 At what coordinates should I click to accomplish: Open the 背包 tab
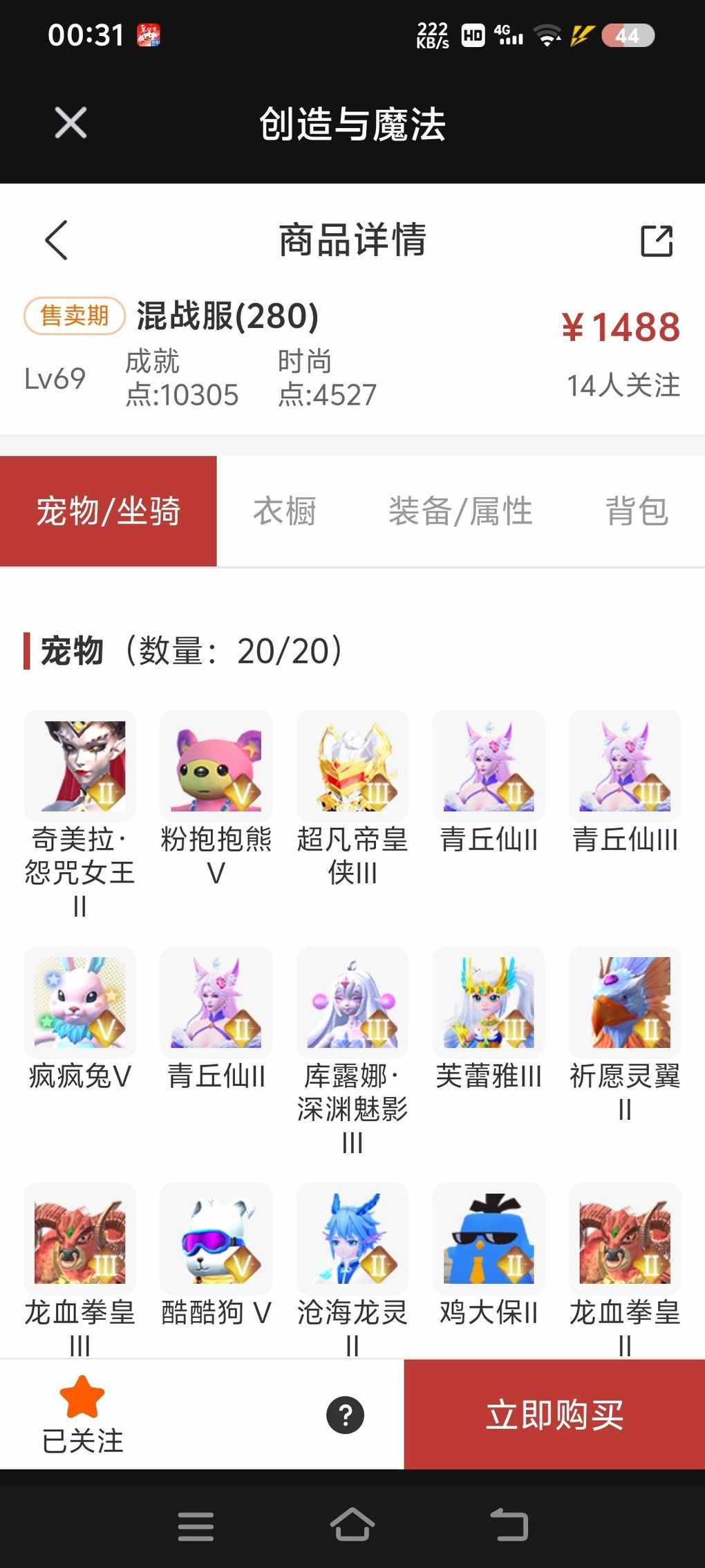pyautogui.click(x=637, y=512)
